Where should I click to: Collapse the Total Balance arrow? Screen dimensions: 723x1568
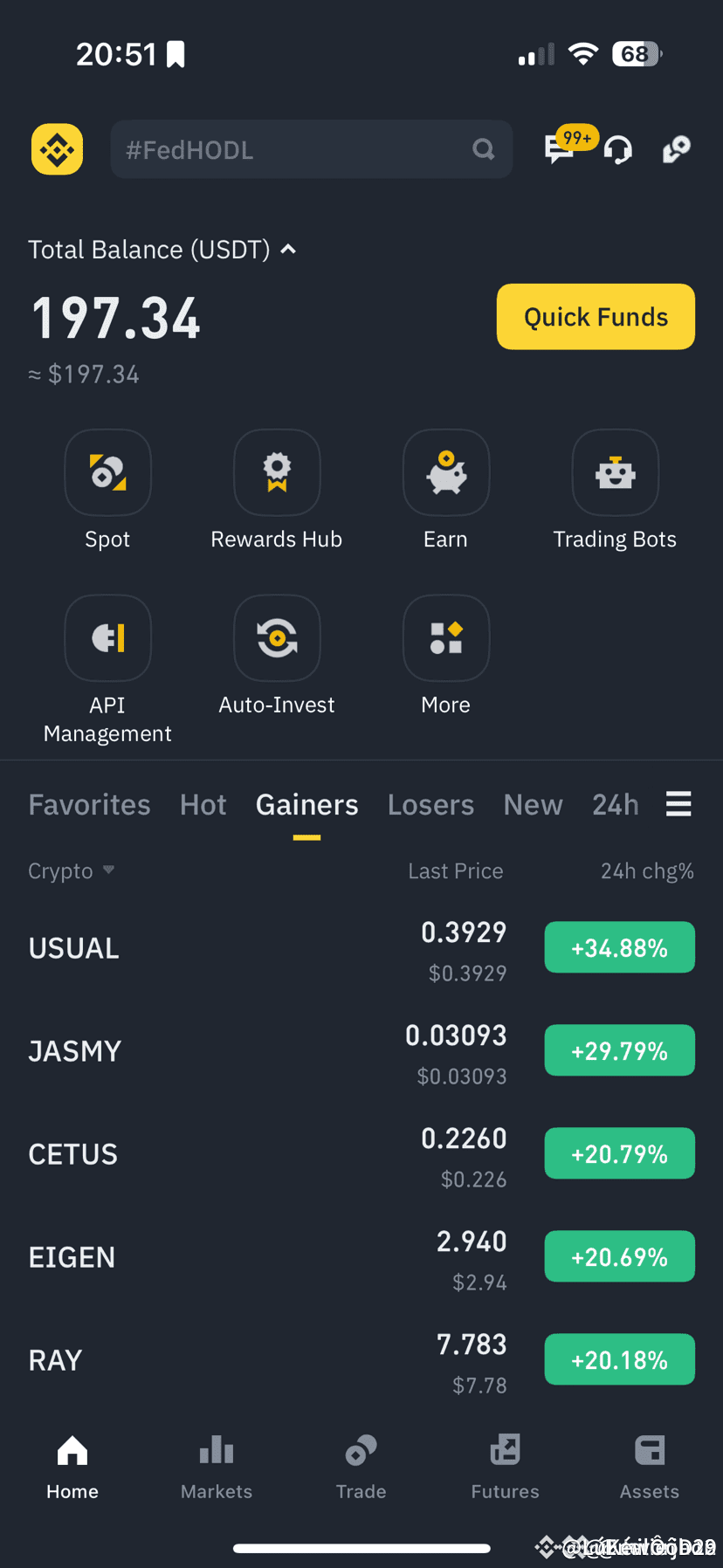[288, 250]
